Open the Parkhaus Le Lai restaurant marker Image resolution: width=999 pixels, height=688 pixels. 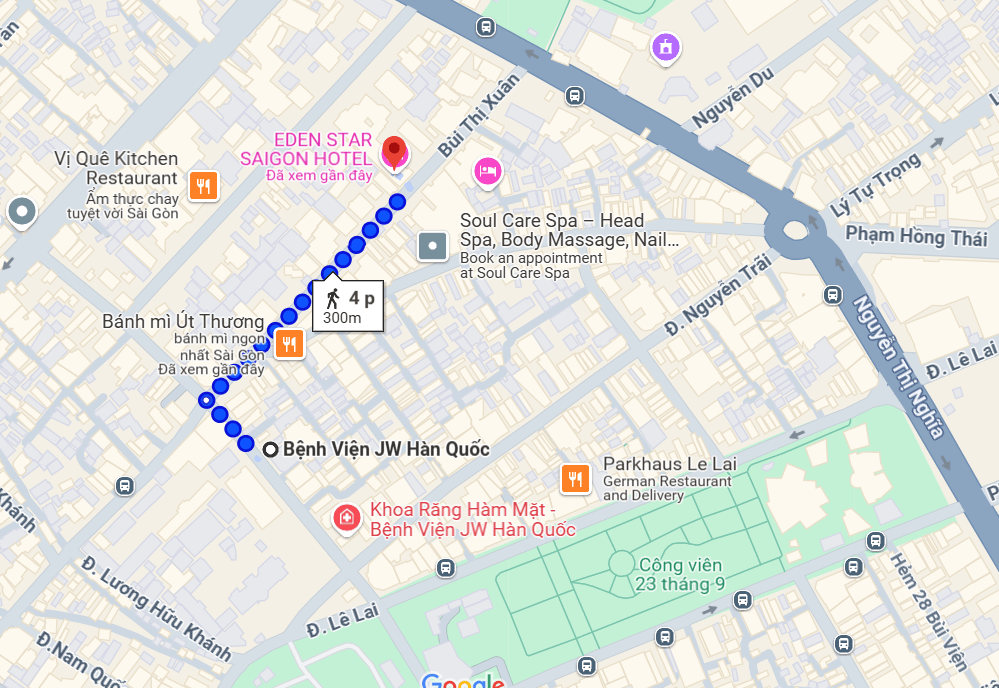point(575,479)
